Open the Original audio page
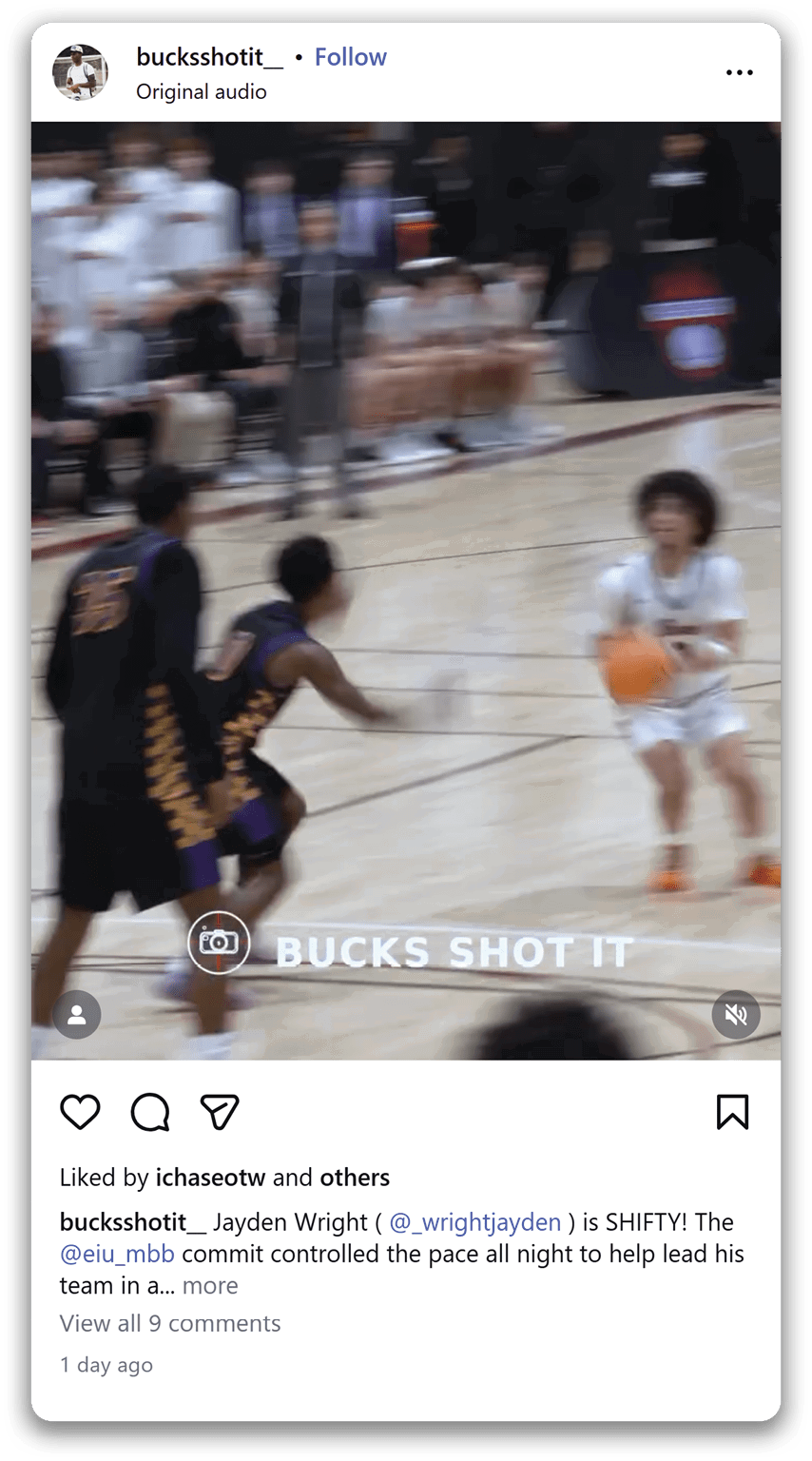 tap(201, 92)
